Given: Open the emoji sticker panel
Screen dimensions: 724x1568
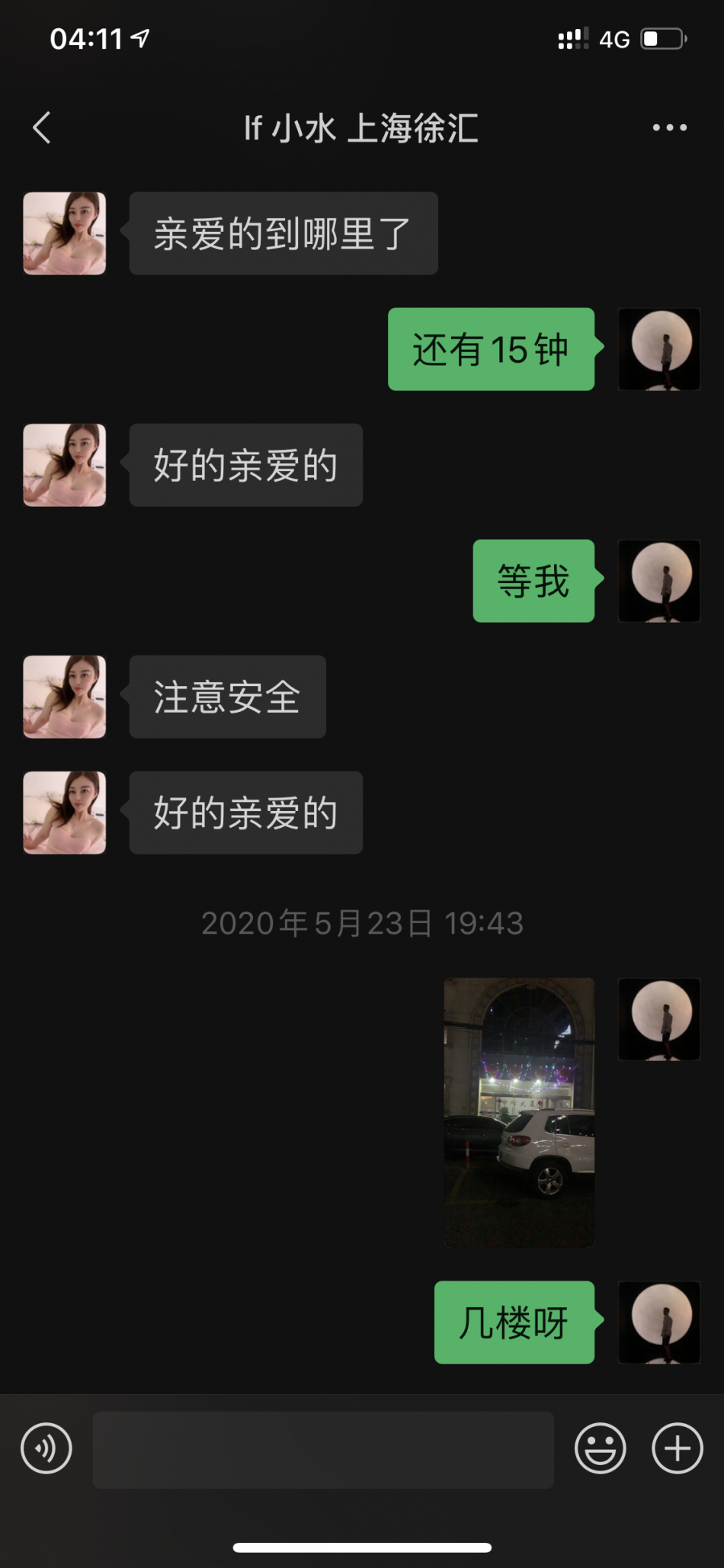Looking at the screenshot, I should (600, 1448).
